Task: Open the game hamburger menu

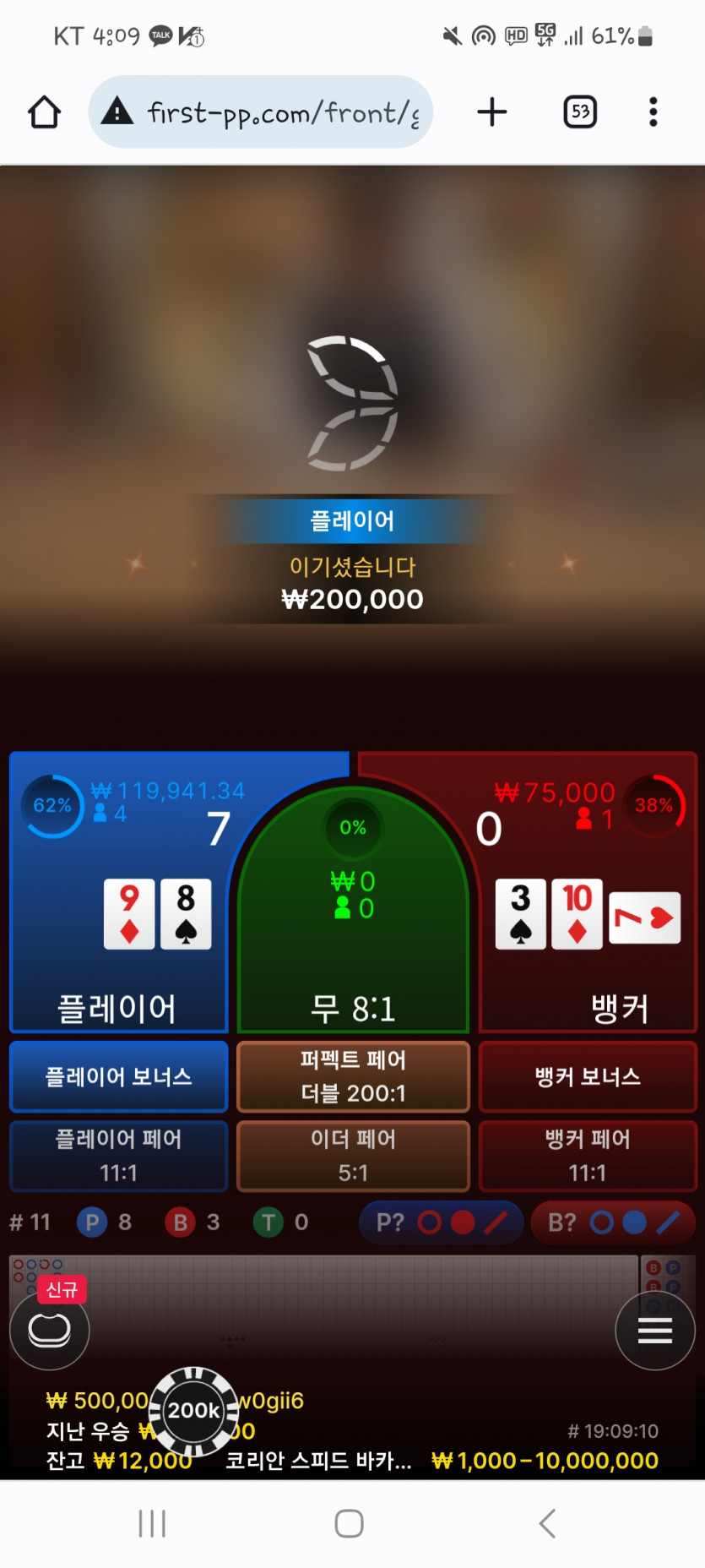Action: coord(655,1330)
